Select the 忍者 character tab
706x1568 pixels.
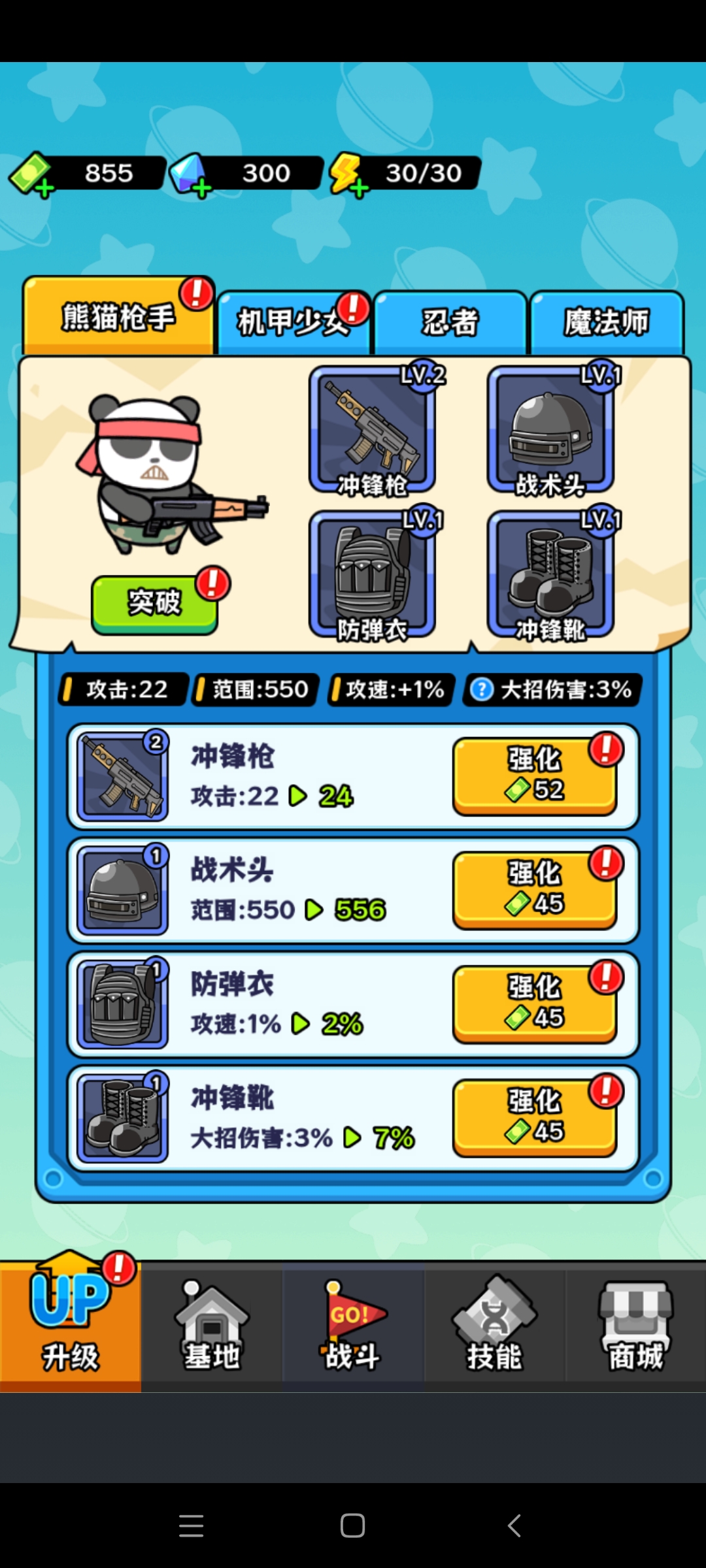449,321
